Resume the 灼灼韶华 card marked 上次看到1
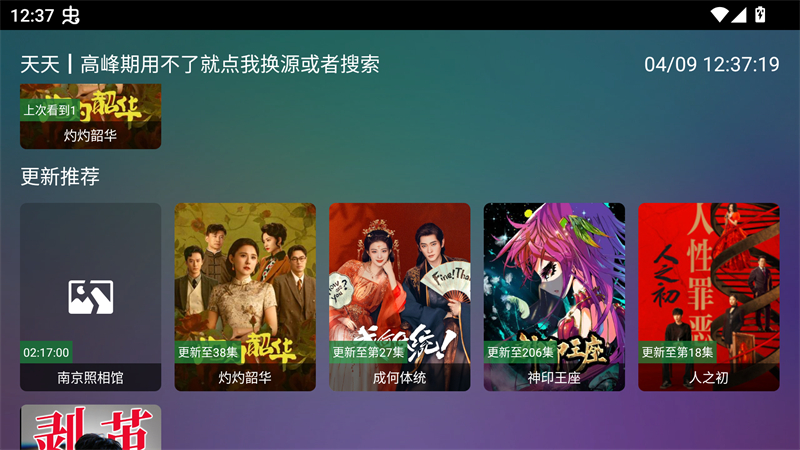 point(90,118)
